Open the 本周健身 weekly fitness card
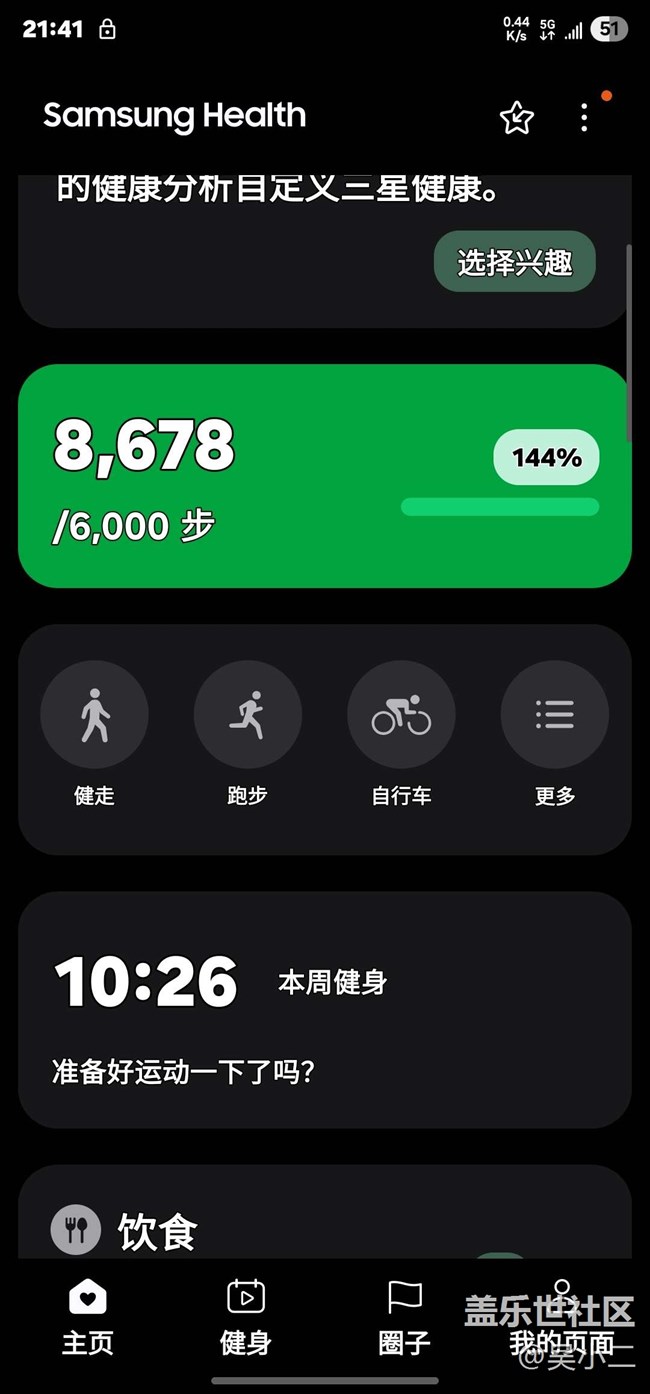Screen dimensions: 650x1394 [x=325, y=1010]
